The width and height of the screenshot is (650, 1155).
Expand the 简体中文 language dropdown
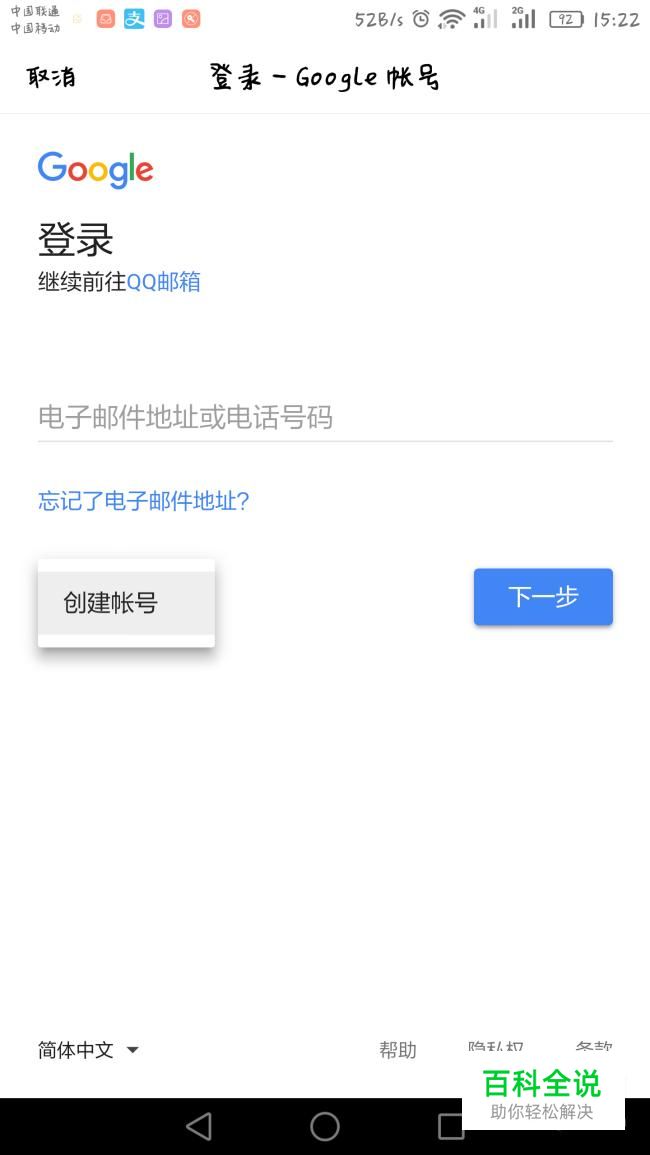point(89,1050)
